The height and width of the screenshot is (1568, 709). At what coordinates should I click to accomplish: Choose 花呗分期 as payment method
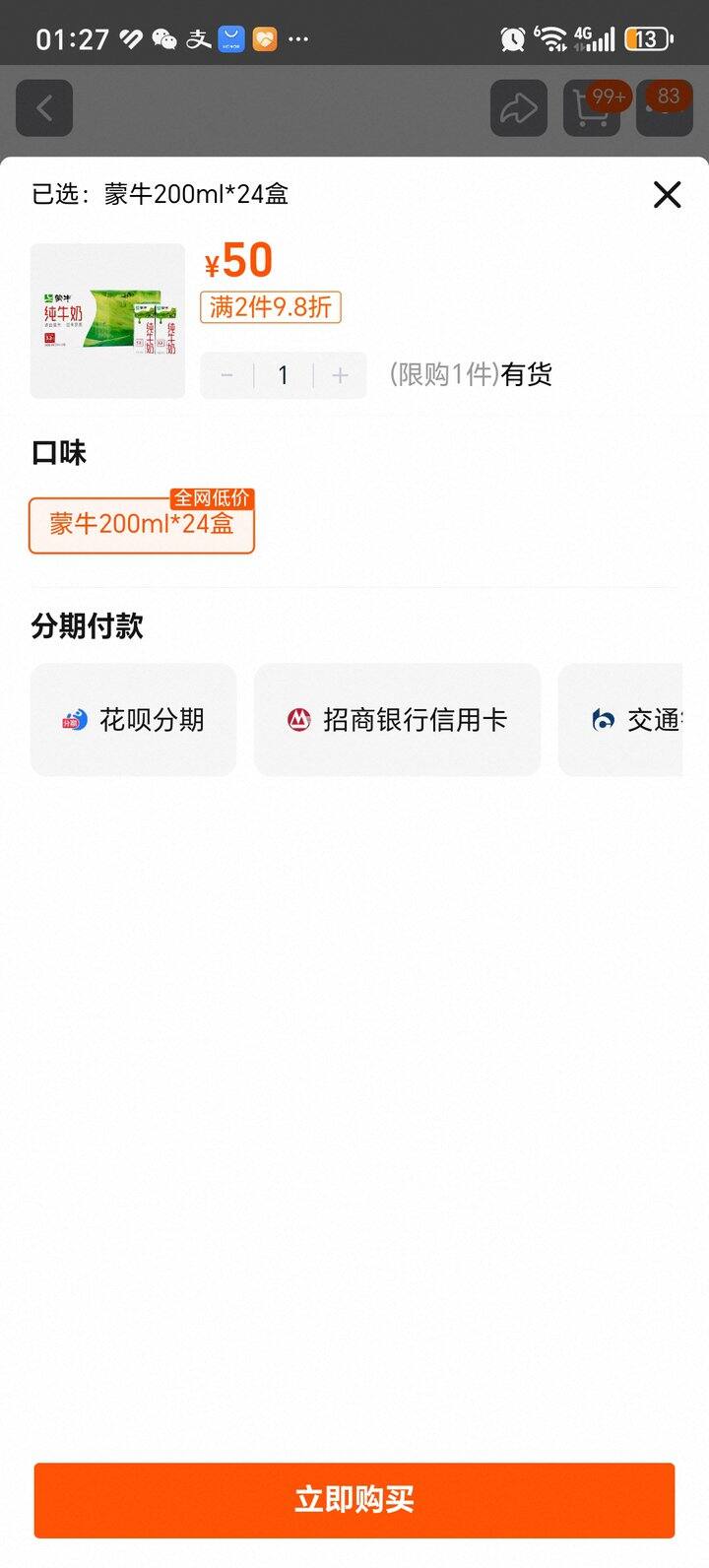(133, 719)
